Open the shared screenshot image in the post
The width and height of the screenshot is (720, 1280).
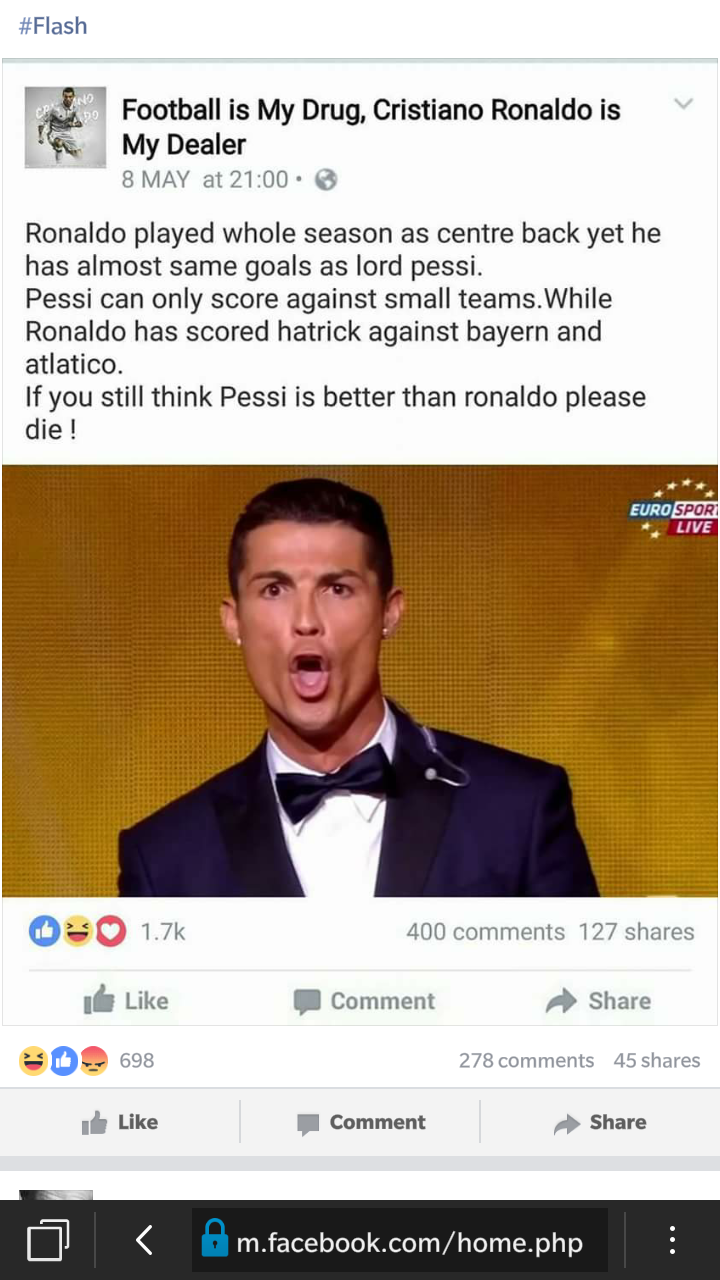pos(360,540)
